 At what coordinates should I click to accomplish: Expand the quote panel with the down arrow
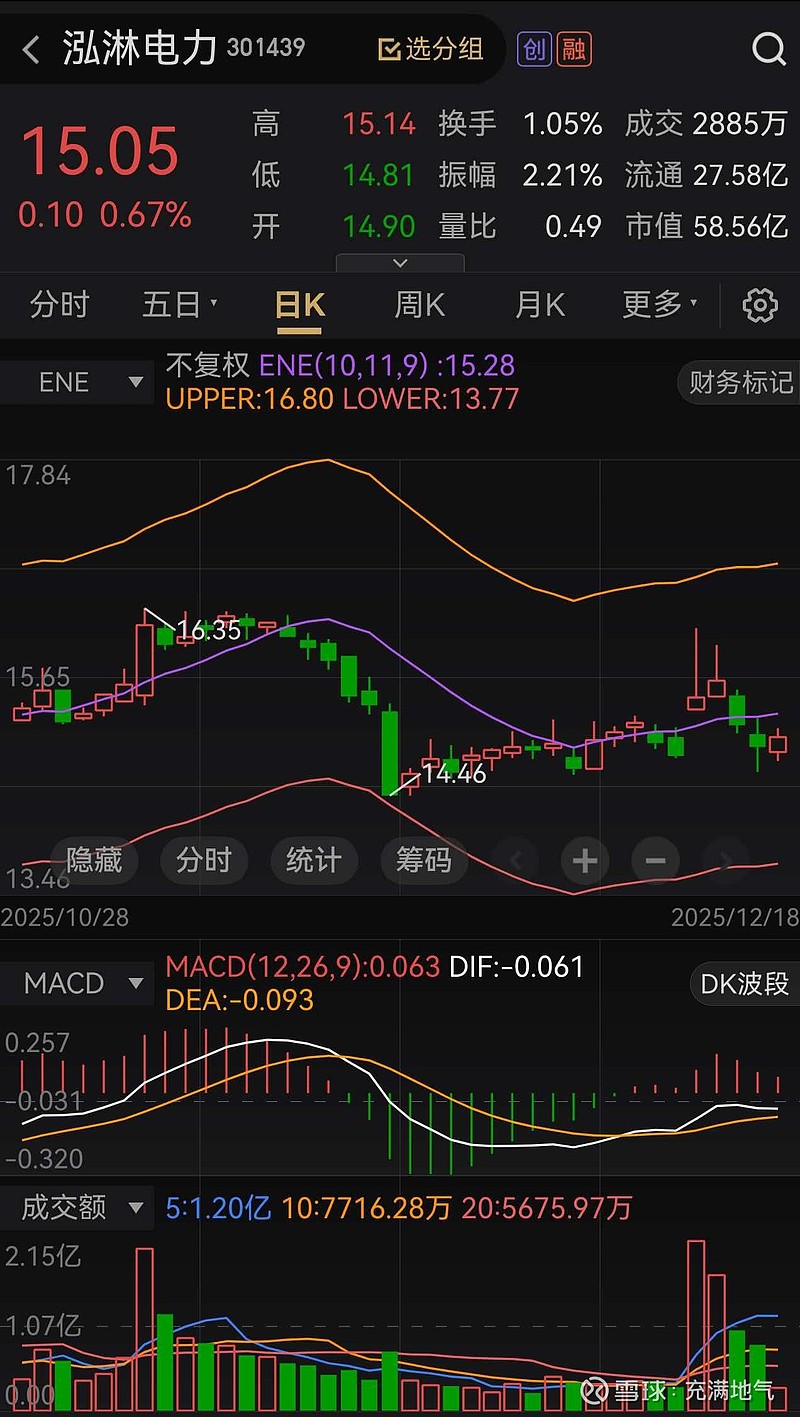coord(400,262)
